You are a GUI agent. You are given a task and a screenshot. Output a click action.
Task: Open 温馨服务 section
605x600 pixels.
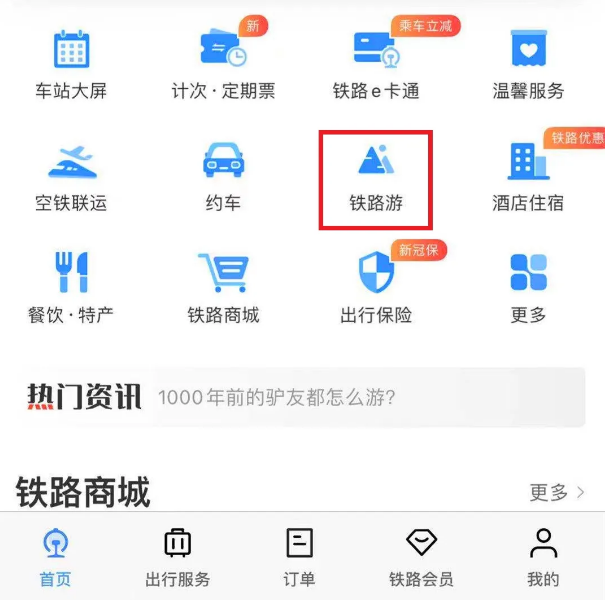[528, 64]
